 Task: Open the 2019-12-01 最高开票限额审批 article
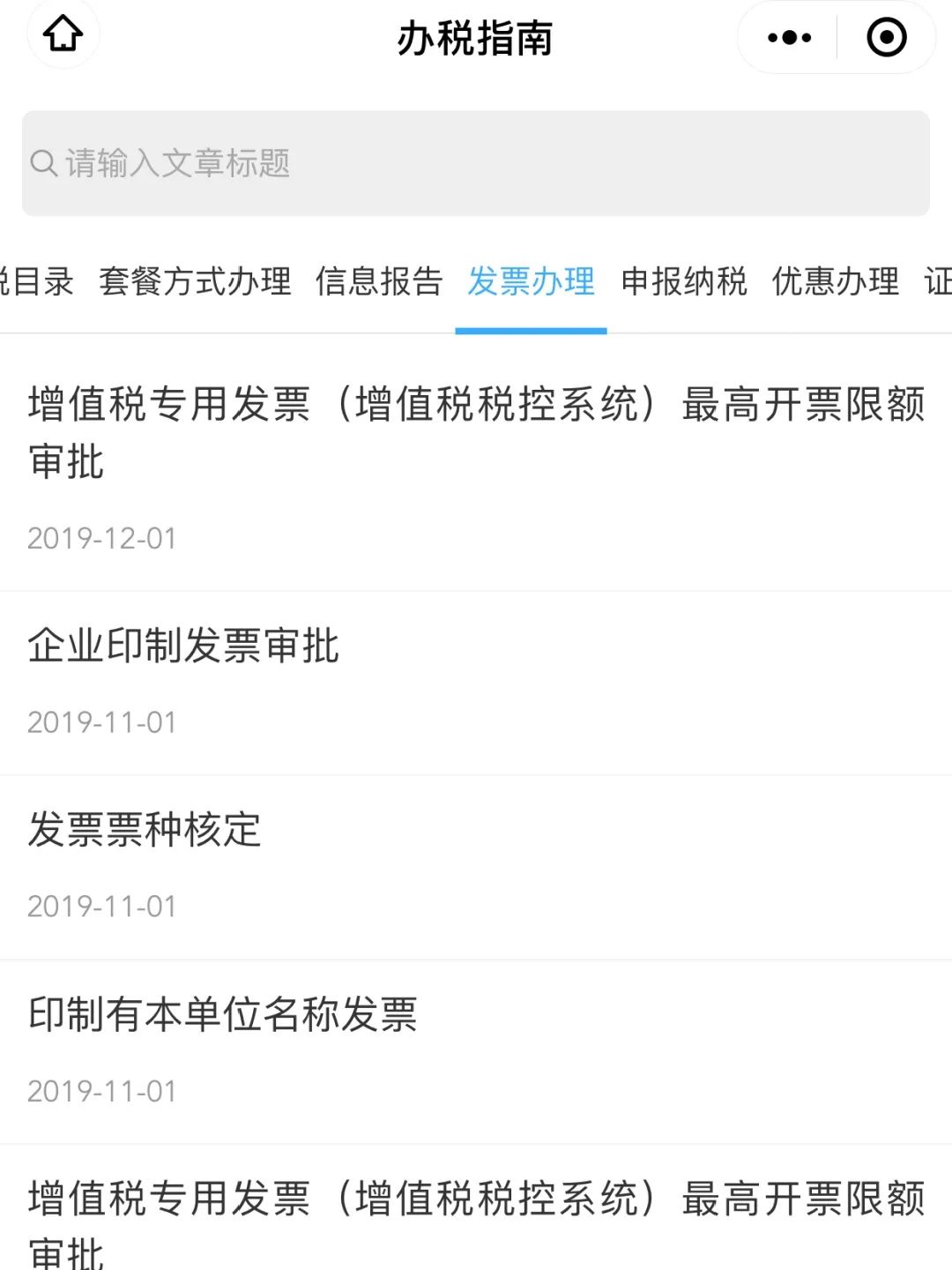[x=476, y=432]
